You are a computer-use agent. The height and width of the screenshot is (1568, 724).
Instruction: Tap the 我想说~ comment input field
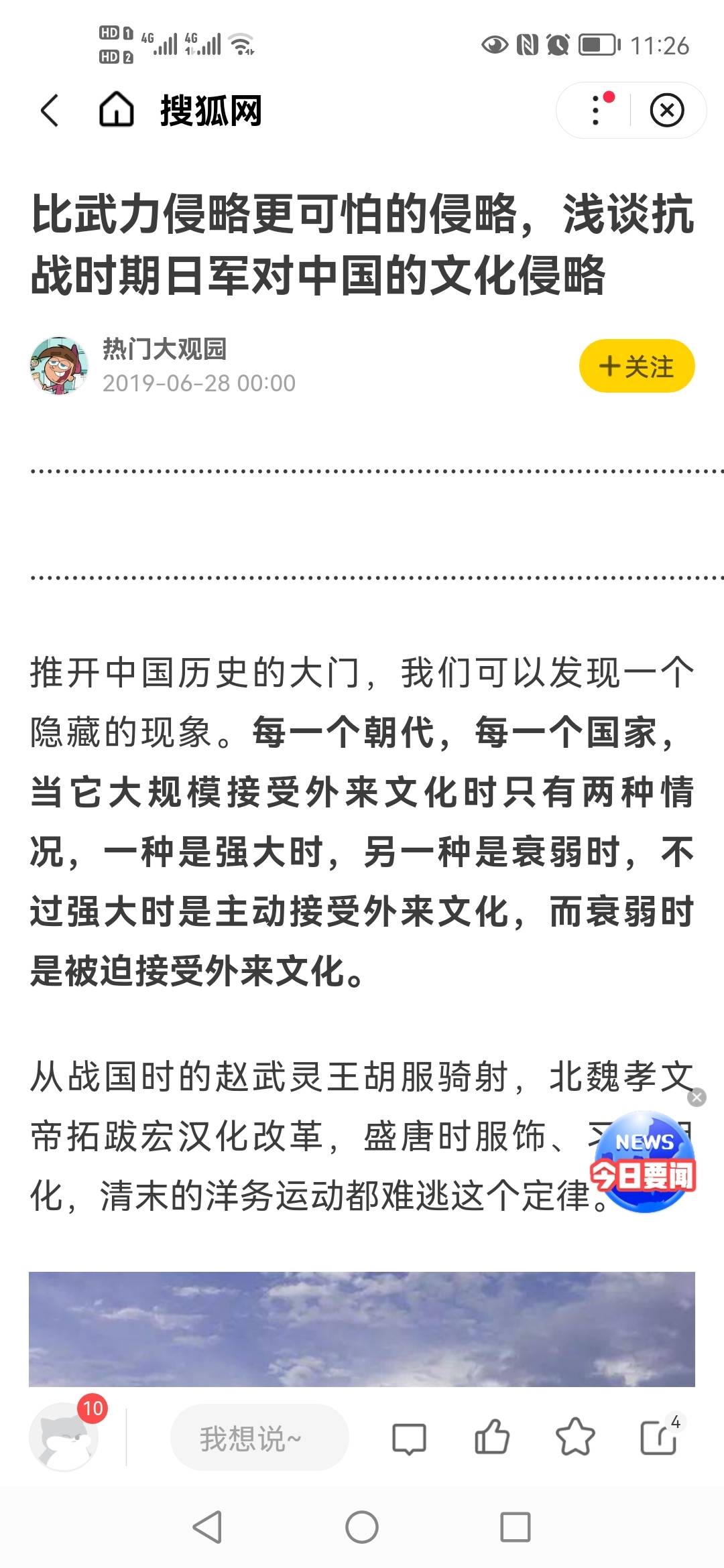259,1437
